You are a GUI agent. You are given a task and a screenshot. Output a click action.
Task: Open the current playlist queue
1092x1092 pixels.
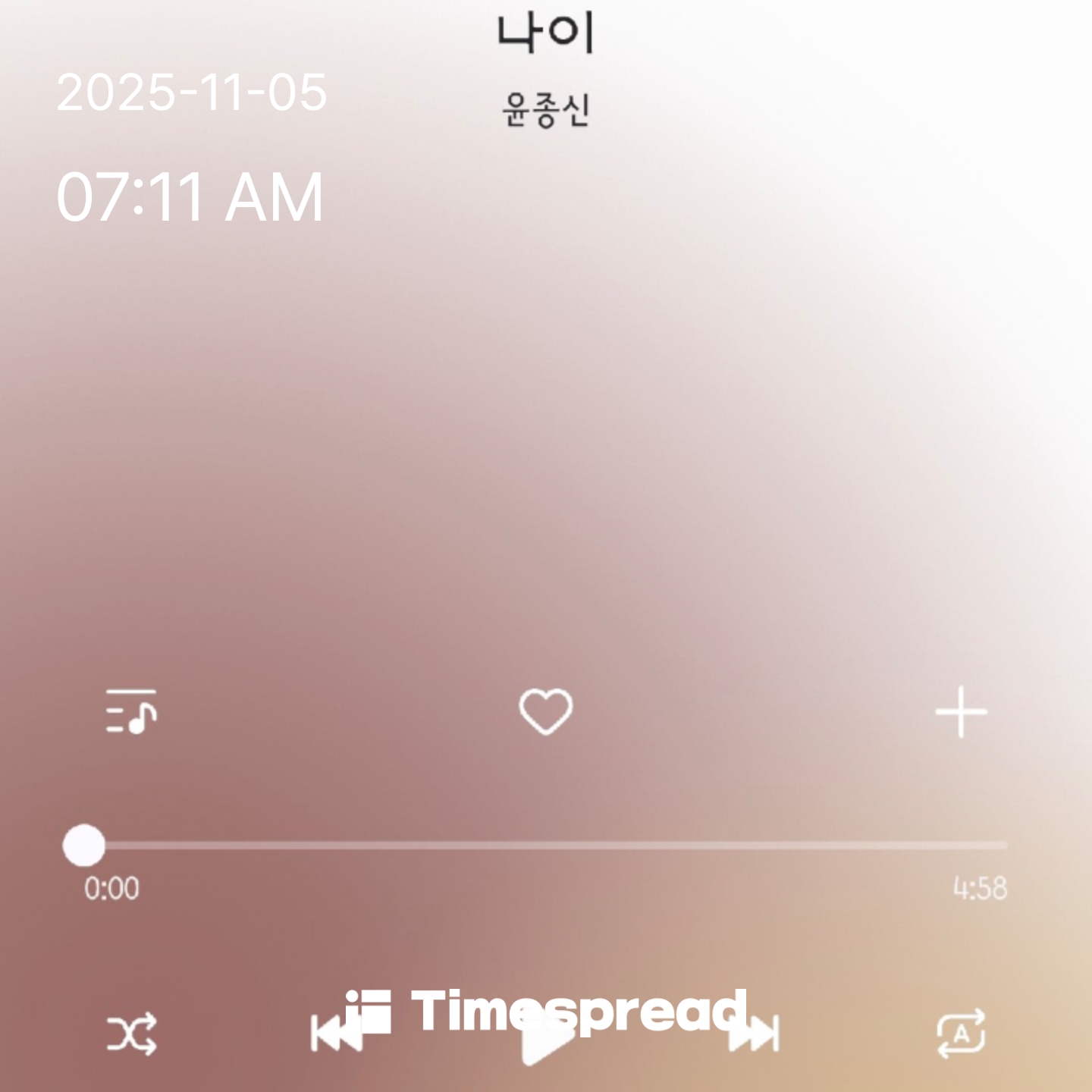[x=130, y=712]
